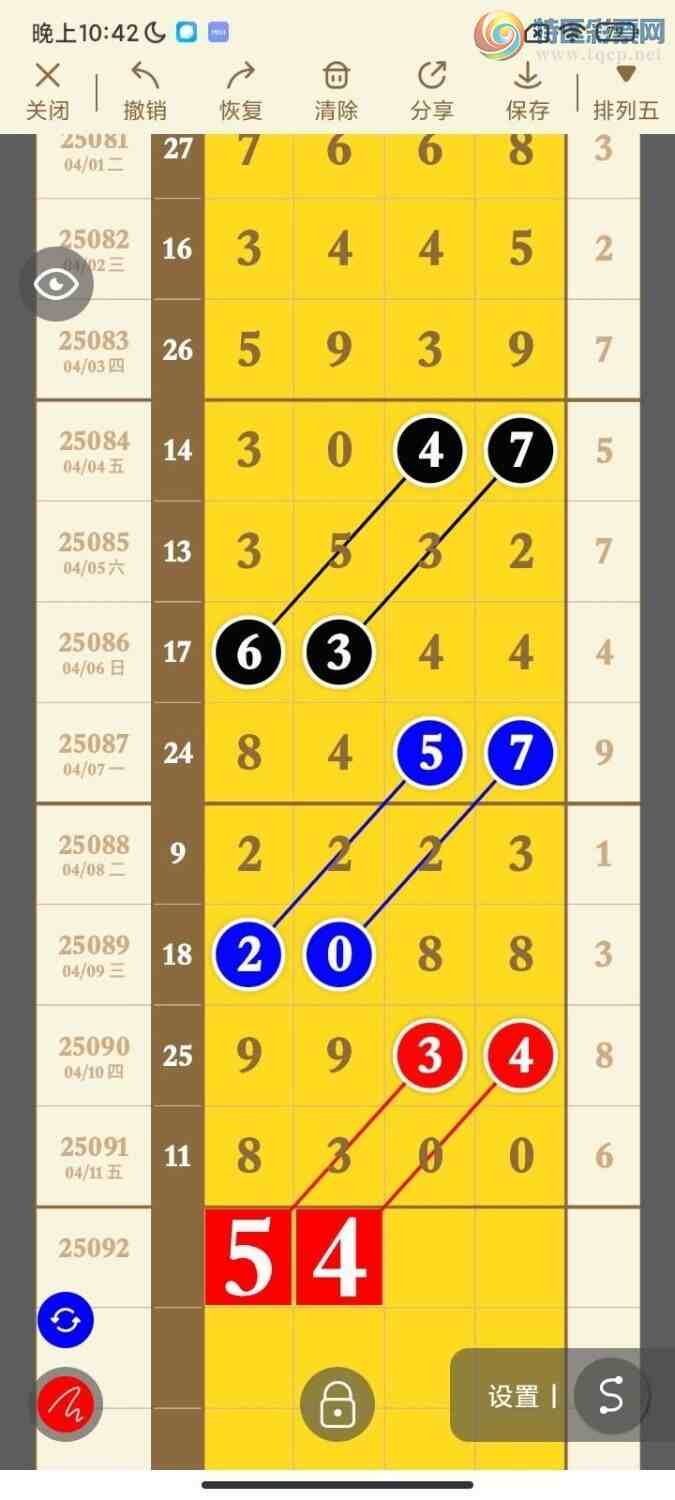Share this trend chart
675x1500 pixels.
point(432,90)
